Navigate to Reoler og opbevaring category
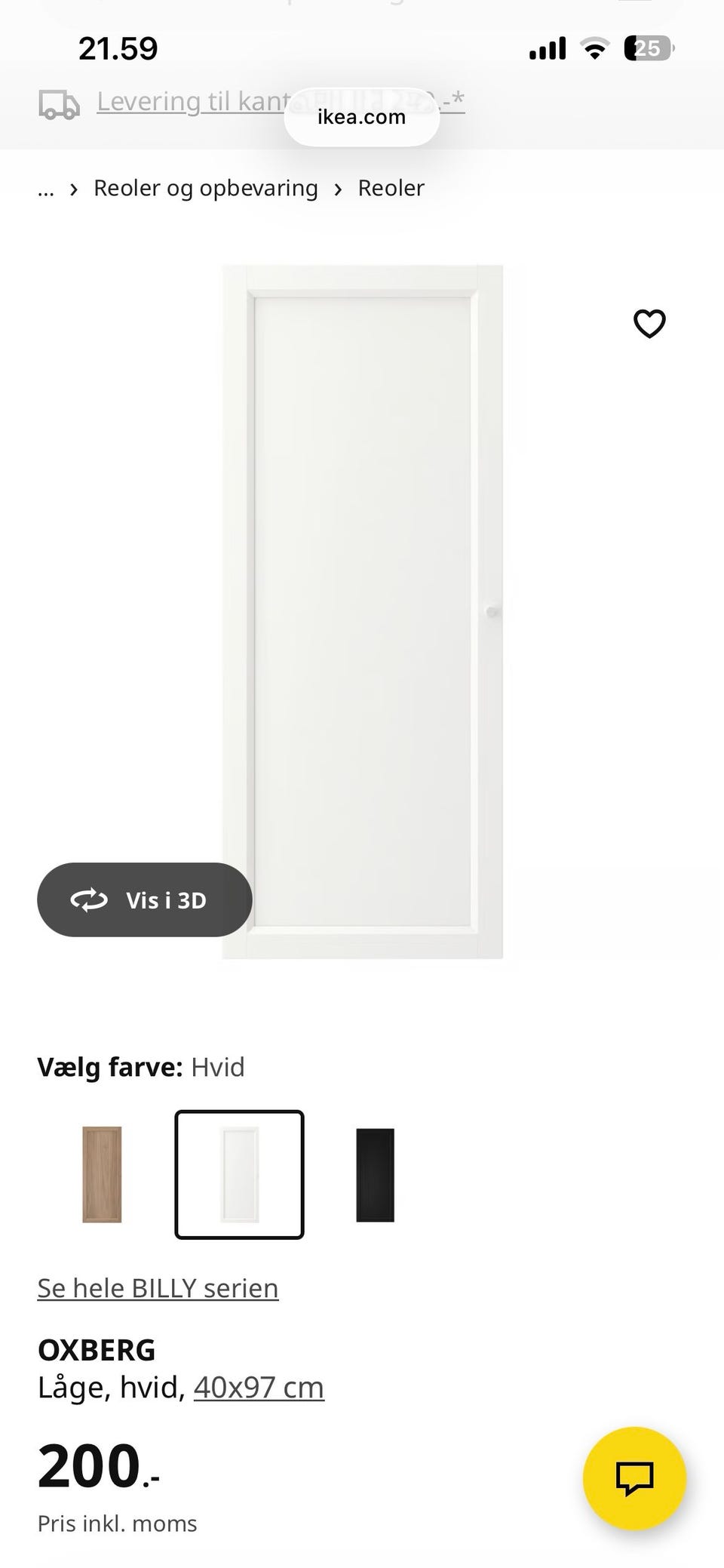The image size is (724, 1568). pyautogui.click(x=205, y=188)
